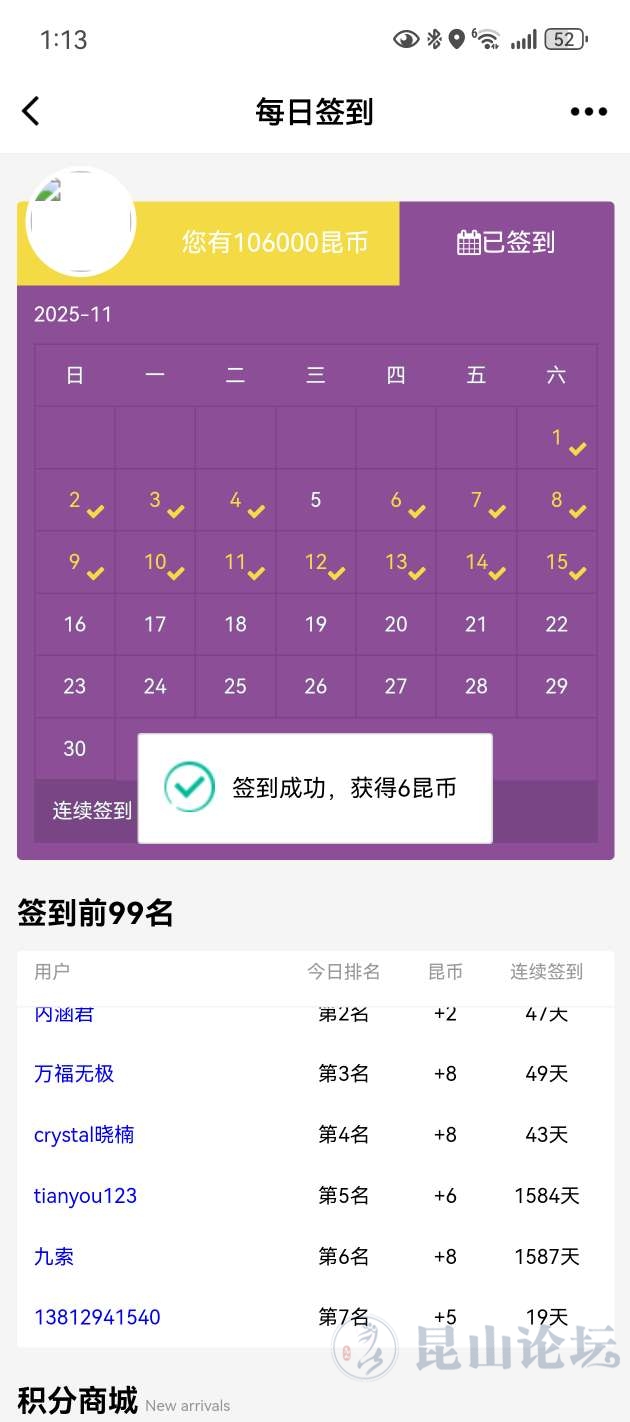Image resolution: width=630 pixels, height=1422 pixels.
Task: Open crystal晓楠's profile link
Action: tap(84, 1135)
